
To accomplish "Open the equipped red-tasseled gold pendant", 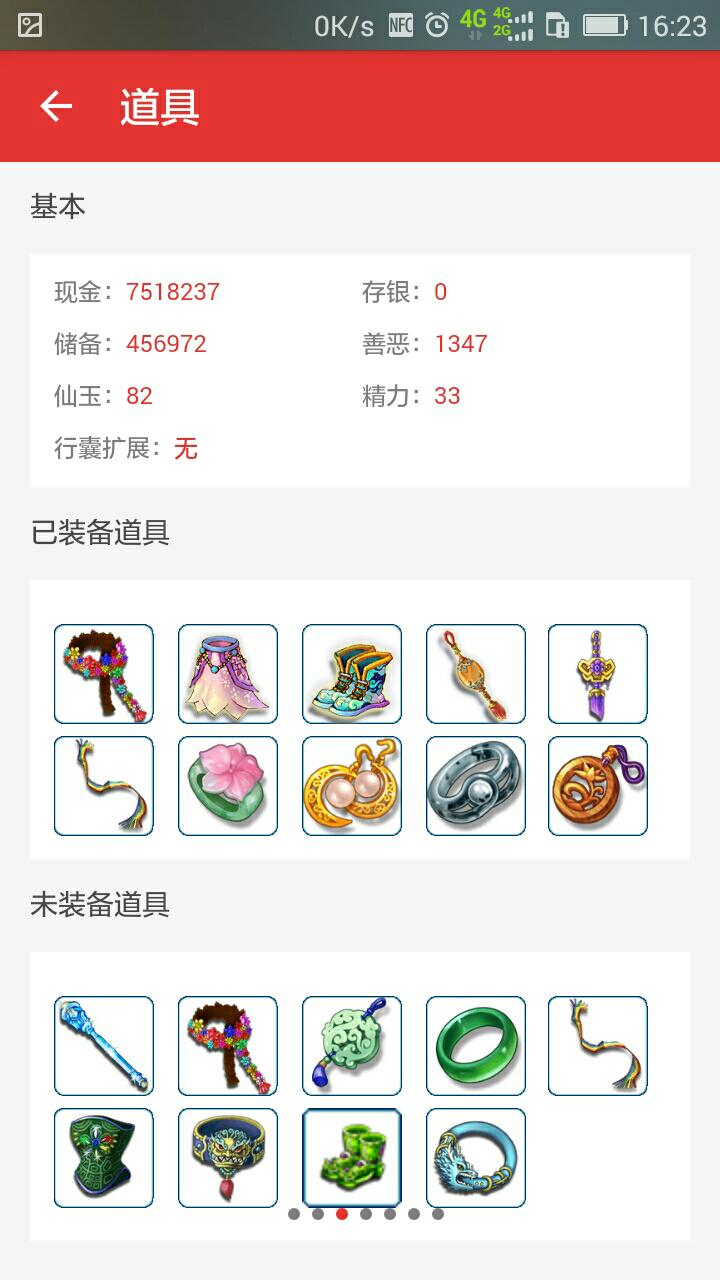I will pyautogui.click(x=476, y=674).
